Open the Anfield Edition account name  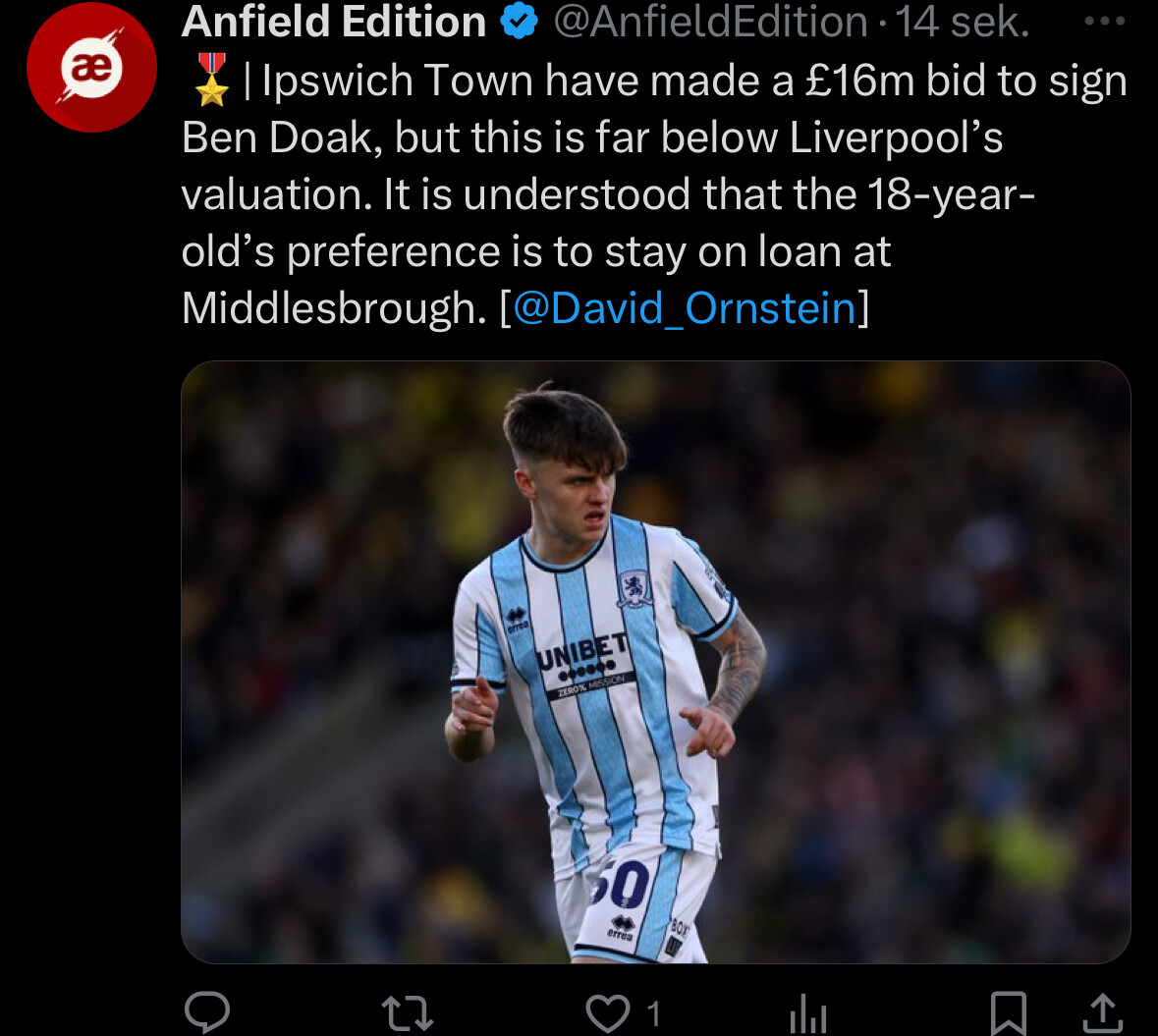(x=334, y=22)
